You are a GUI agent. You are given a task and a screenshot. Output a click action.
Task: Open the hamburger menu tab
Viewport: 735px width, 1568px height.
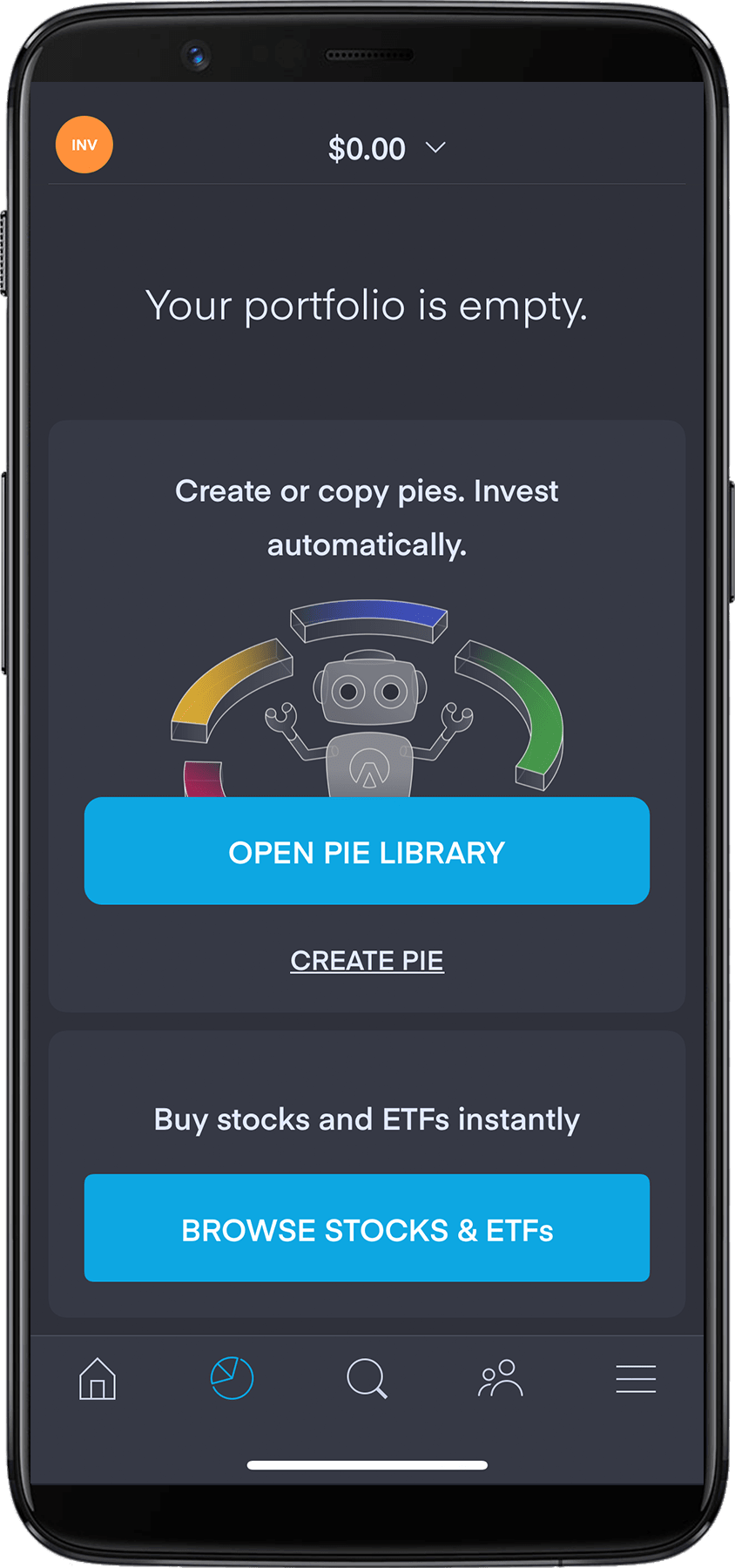[636, 1379]
